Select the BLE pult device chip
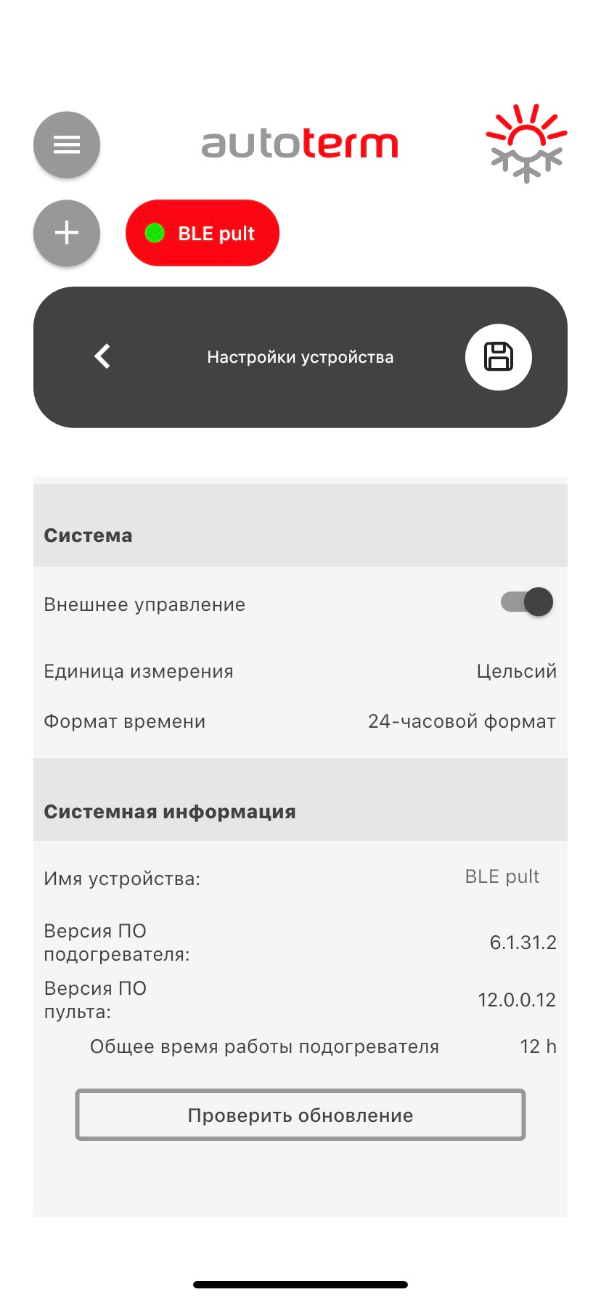The width and height of the screenshot is (601, 1300). 202,233
